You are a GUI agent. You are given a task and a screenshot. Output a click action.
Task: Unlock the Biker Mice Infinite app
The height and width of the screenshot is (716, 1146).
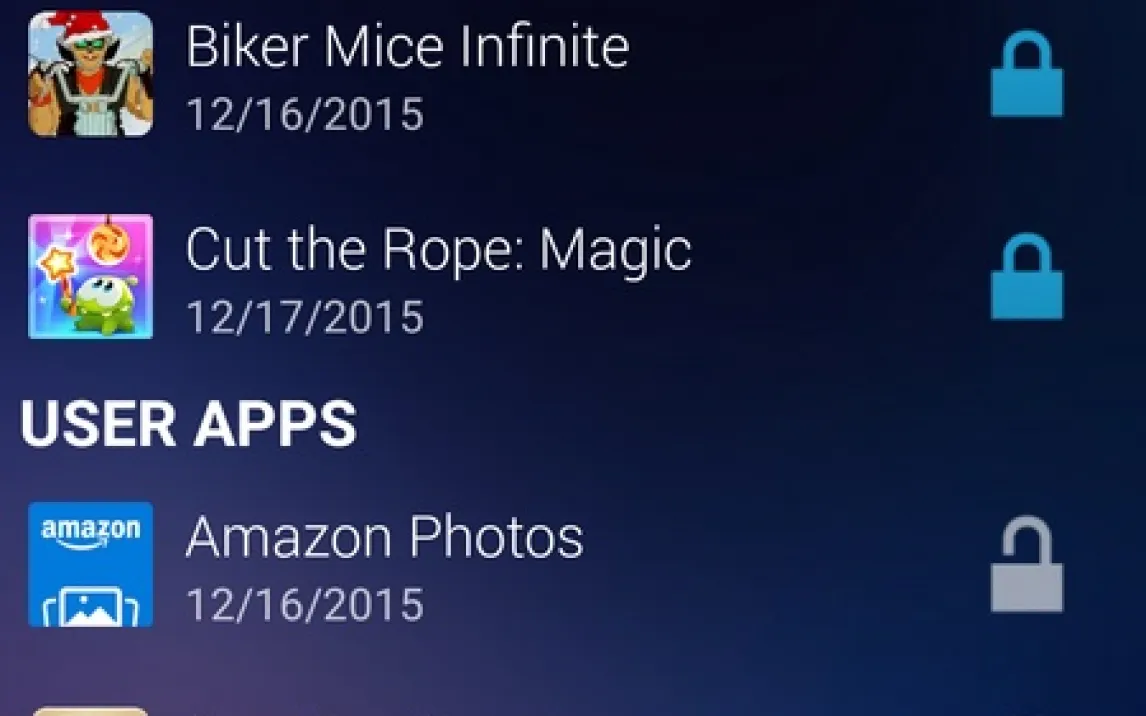[x=1026, y=74]
